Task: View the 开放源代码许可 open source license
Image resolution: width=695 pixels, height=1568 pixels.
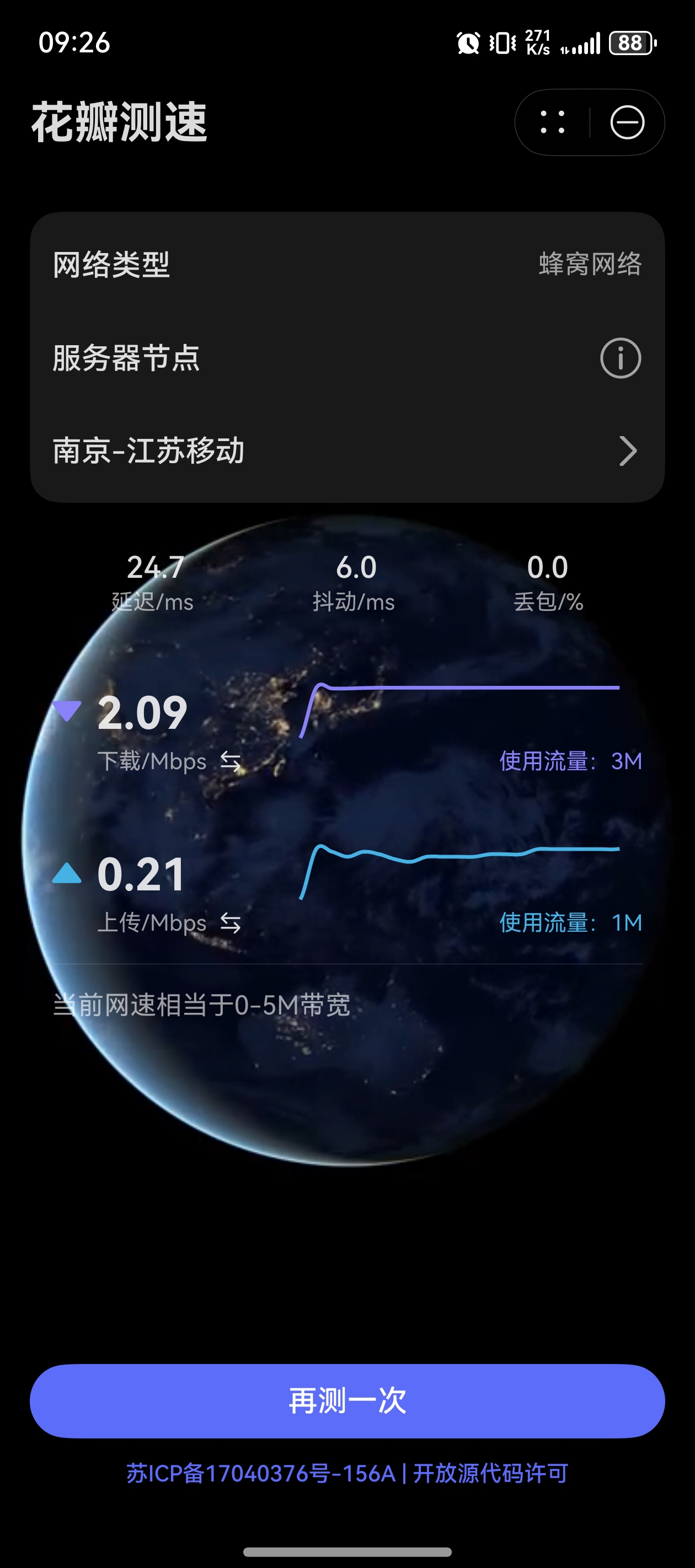Action: point(490,1474)
